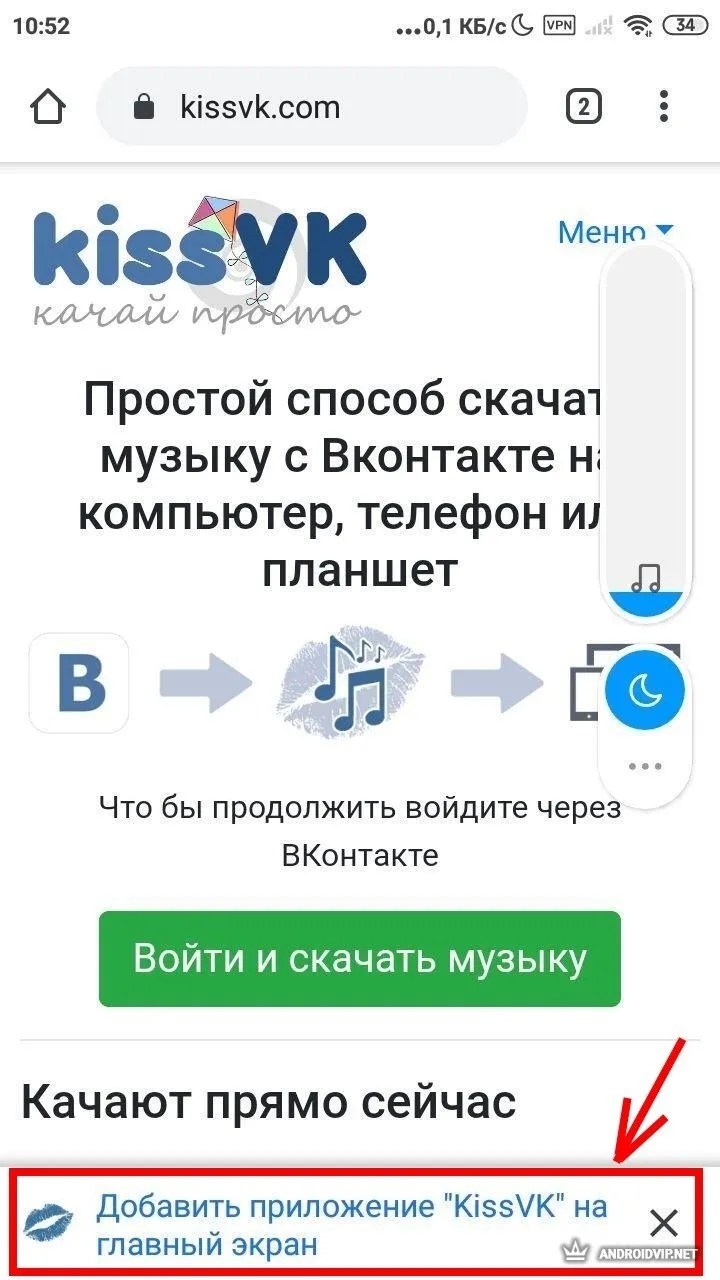
Task: Toggle the floating night mode button
Action: click(x=645, y=689)
